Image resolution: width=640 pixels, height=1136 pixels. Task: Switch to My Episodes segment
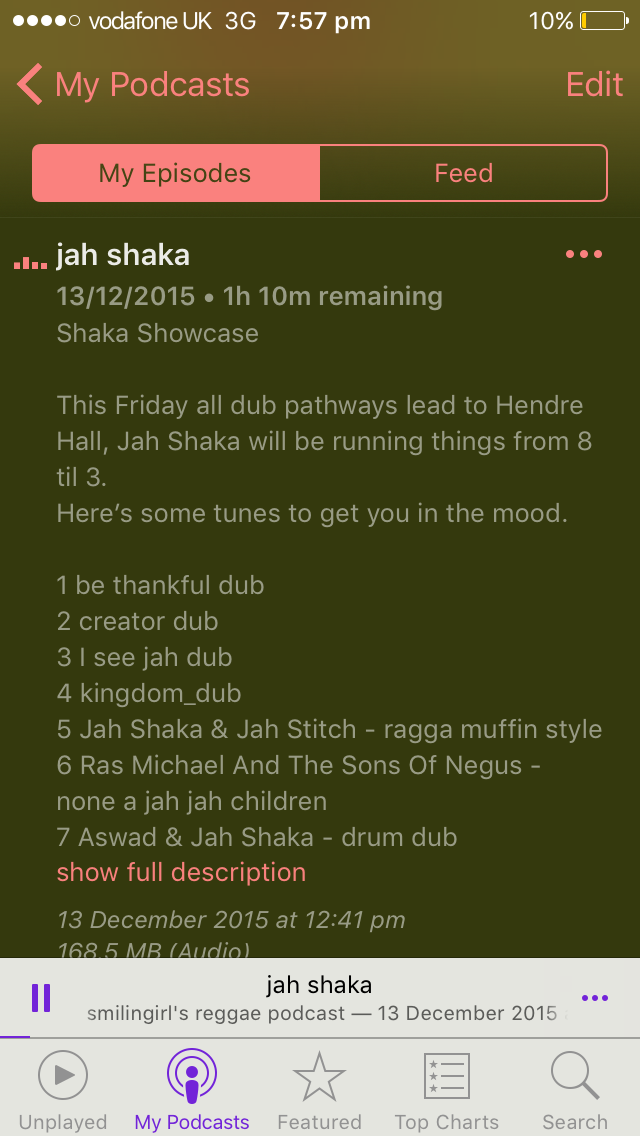175,173
